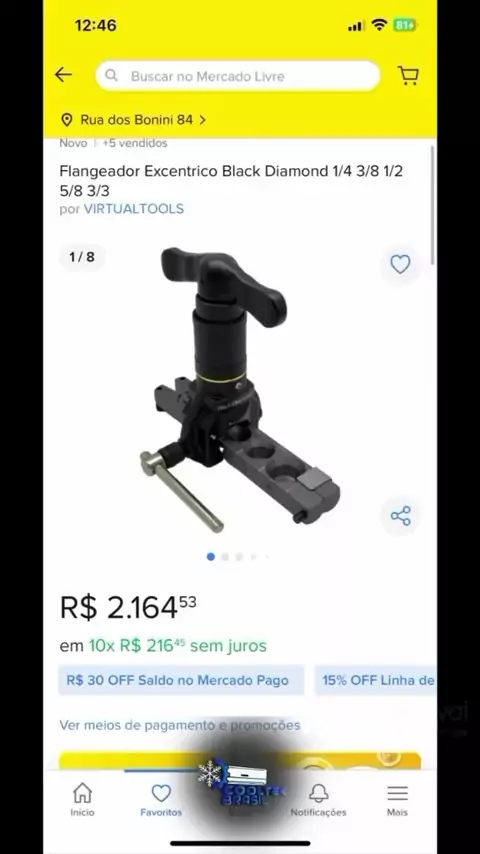
Task: Add product to favorites with heart icon
Action: point(400,264)
